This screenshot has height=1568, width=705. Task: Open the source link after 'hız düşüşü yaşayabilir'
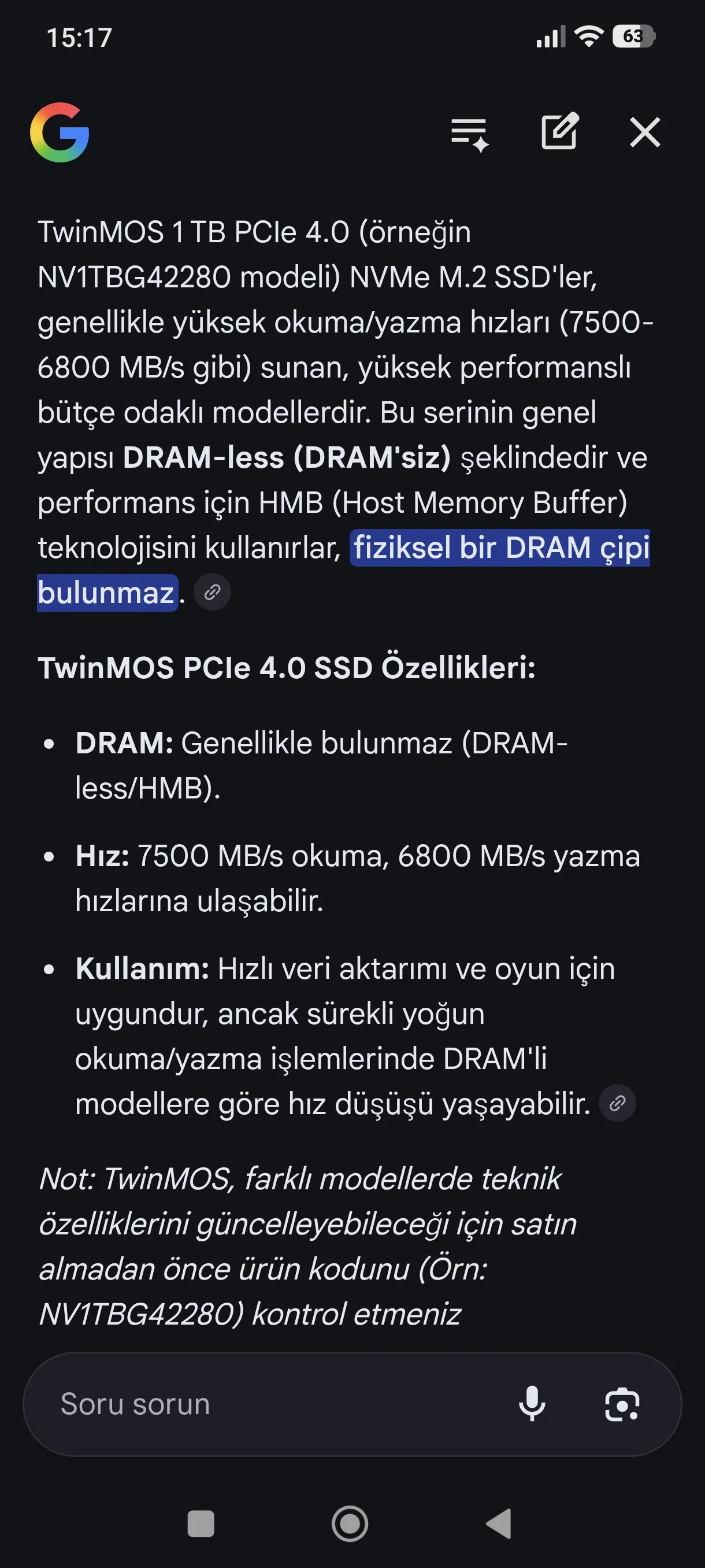tap(617, 1103)
